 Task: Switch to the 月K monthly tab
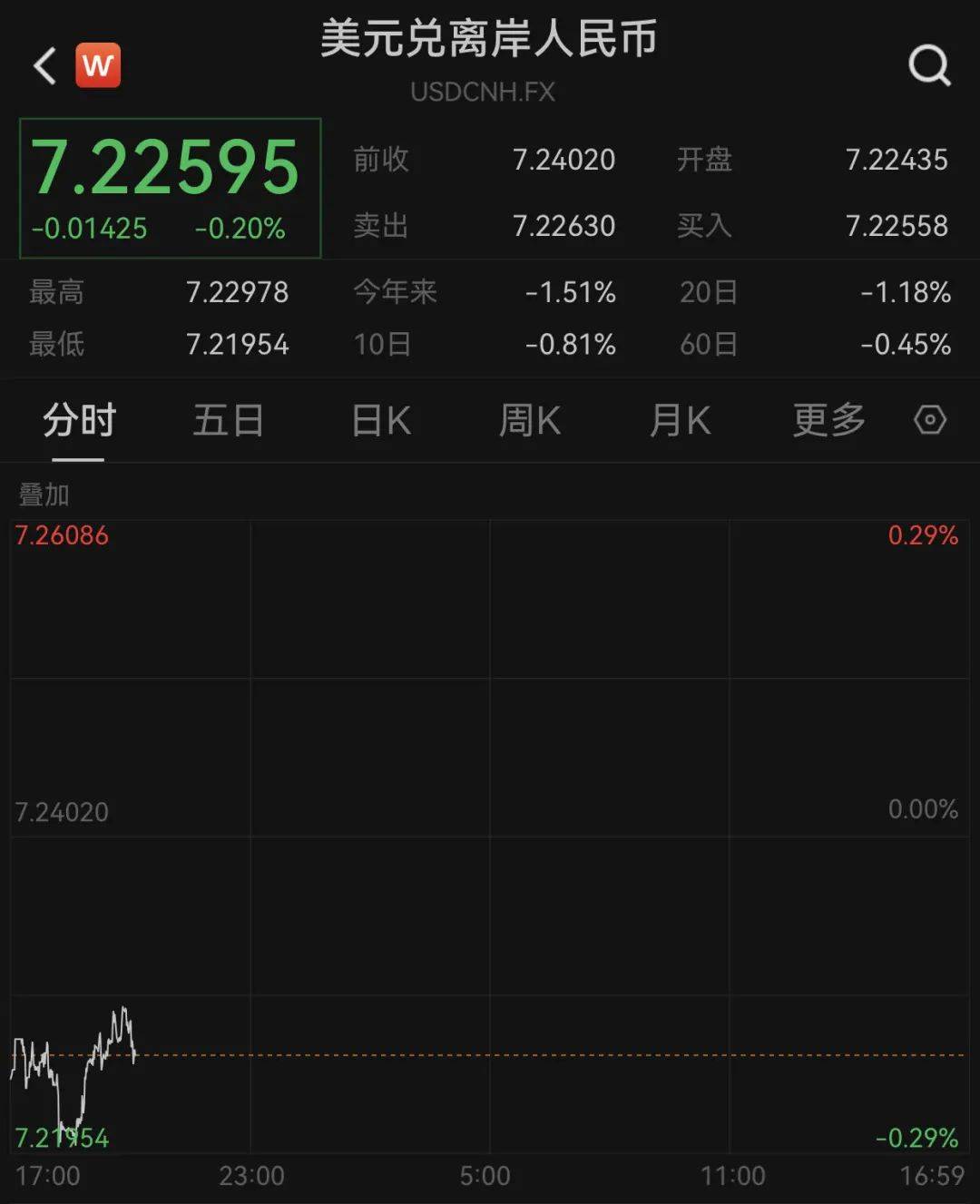pyautogui.click(x=680, y=420)
